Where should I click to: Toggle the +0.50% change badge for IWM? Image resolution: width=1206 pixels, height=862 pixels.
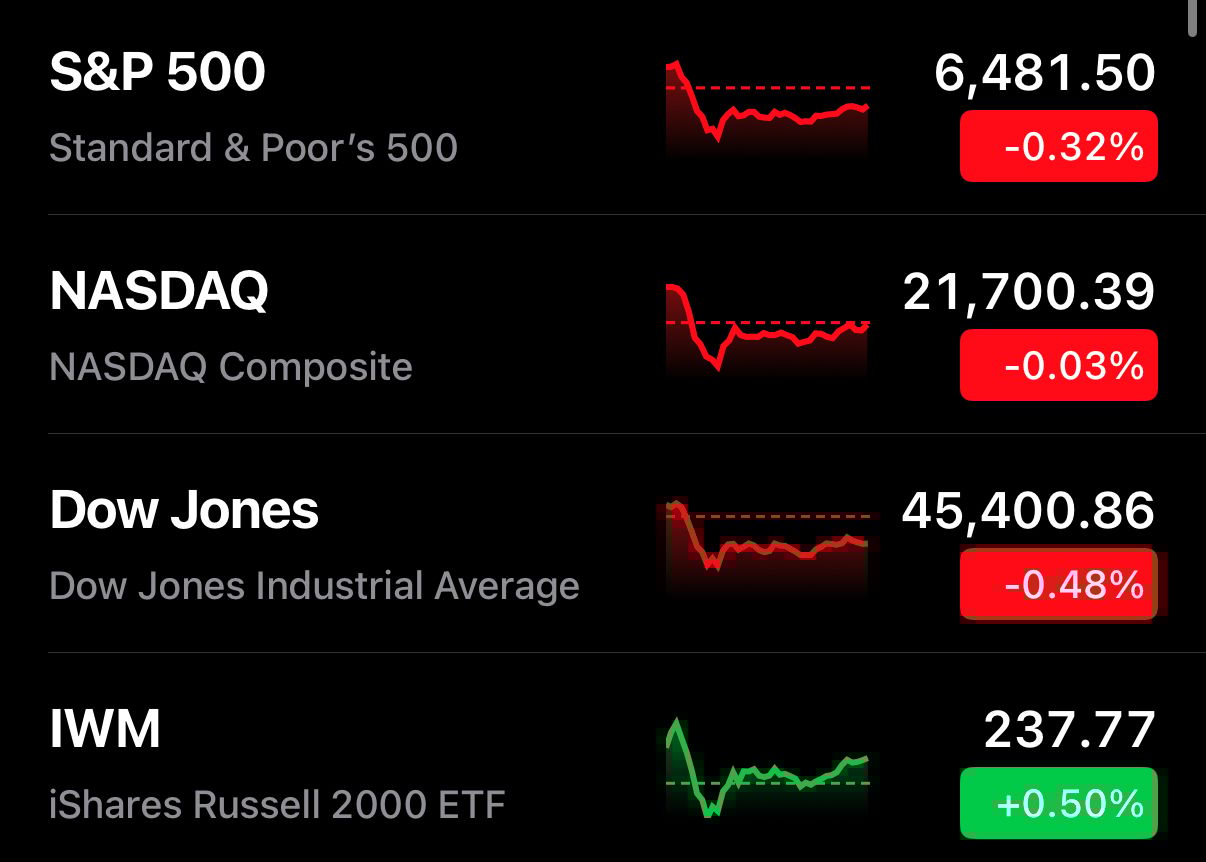tap(1058, 802)
